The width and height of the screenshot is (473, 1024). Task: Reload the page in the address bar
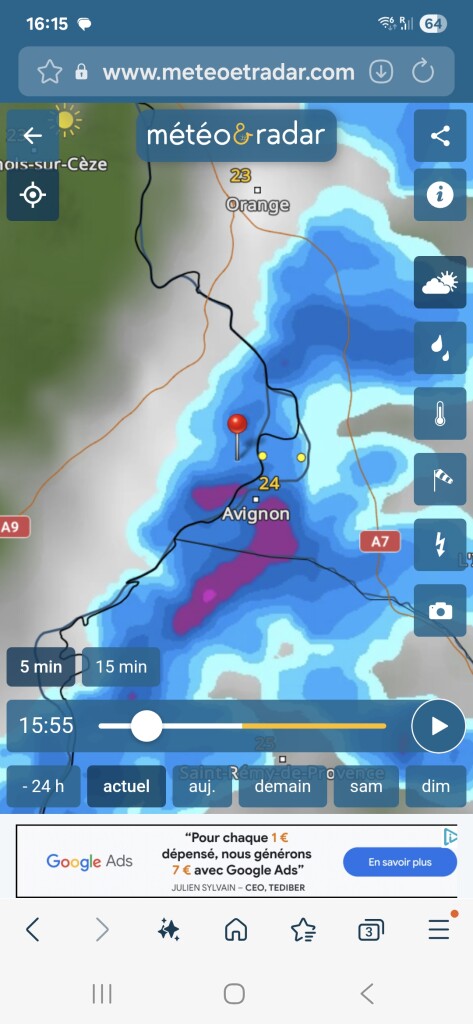coord(423,71)
